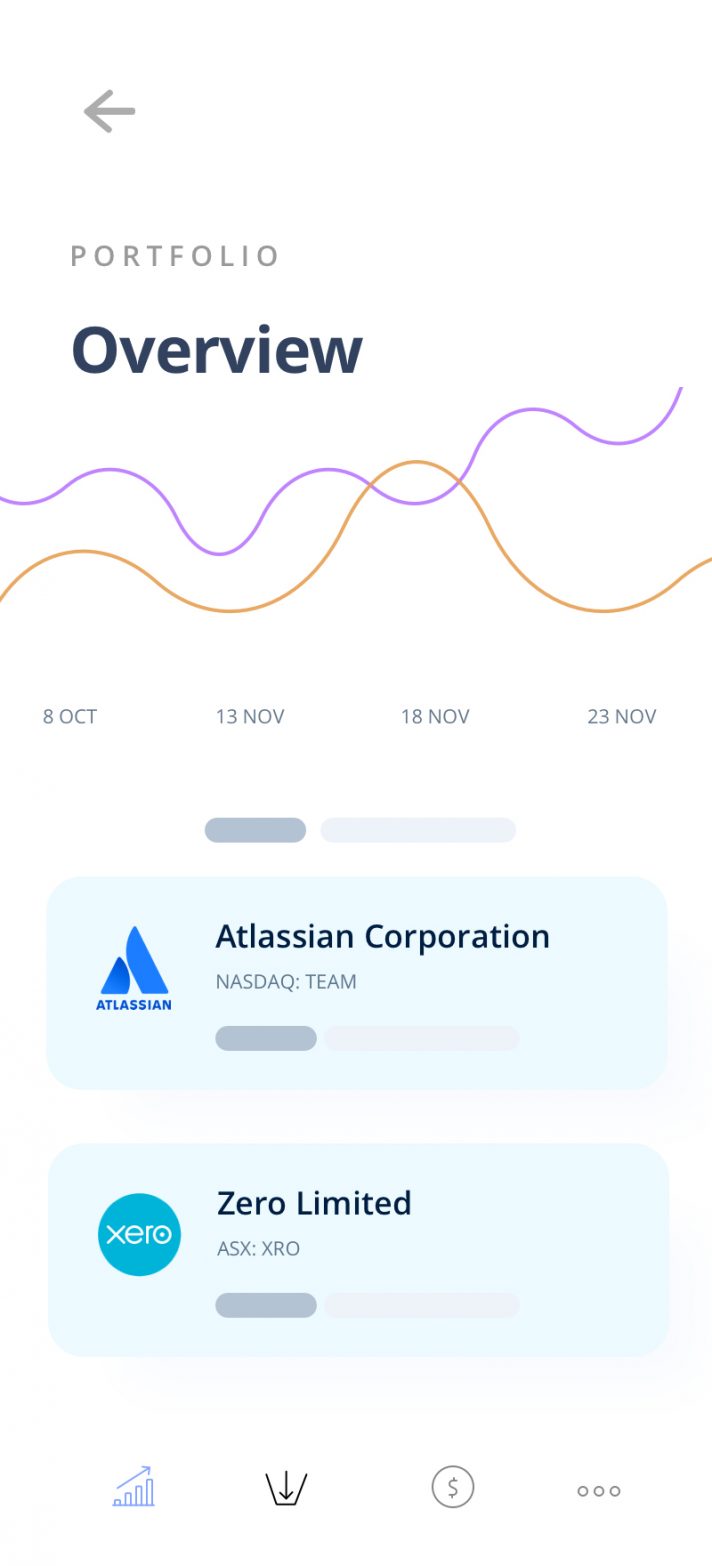
Task: Switch to the chart growth tab
Action: [133, 1487]
